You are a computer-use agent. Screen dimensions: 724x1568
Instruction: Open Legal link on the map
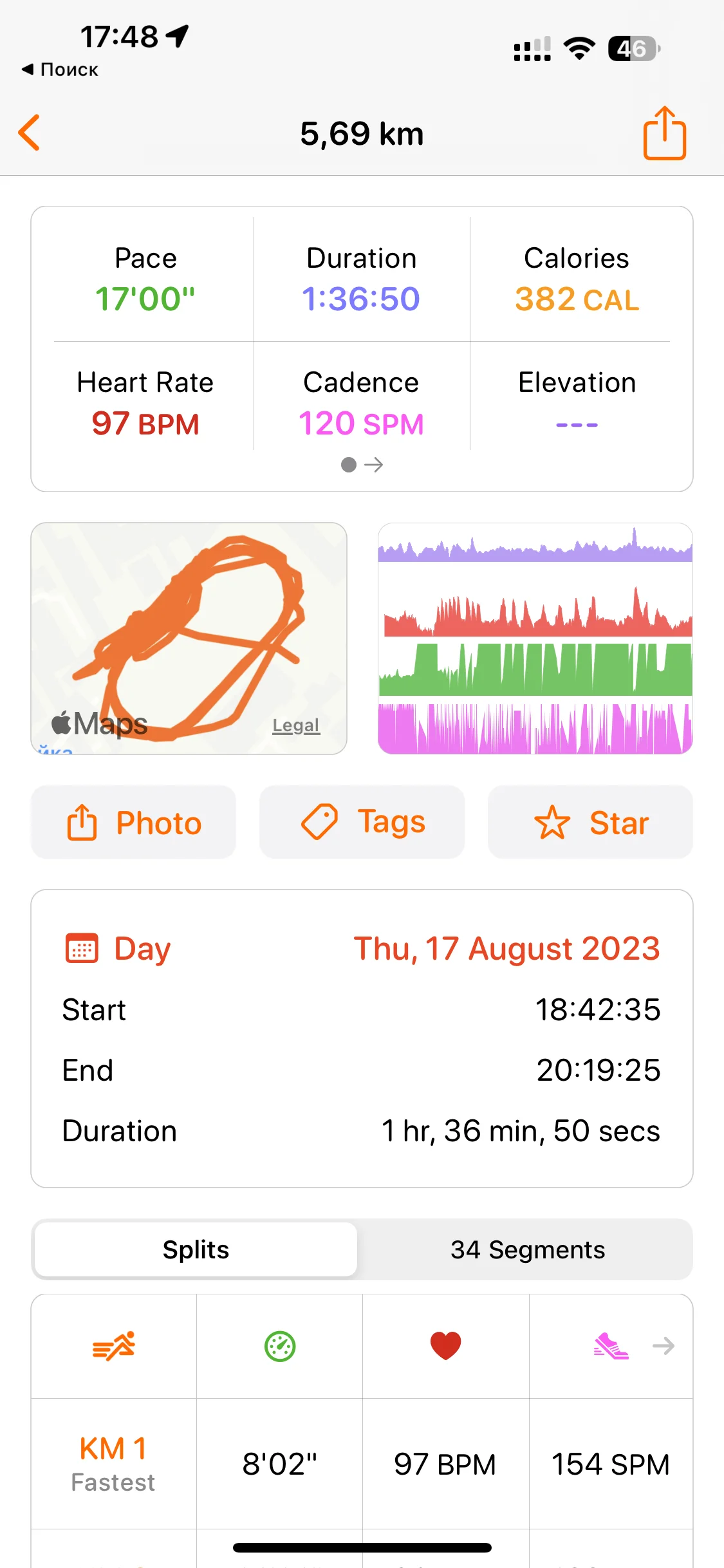(295, 725)
